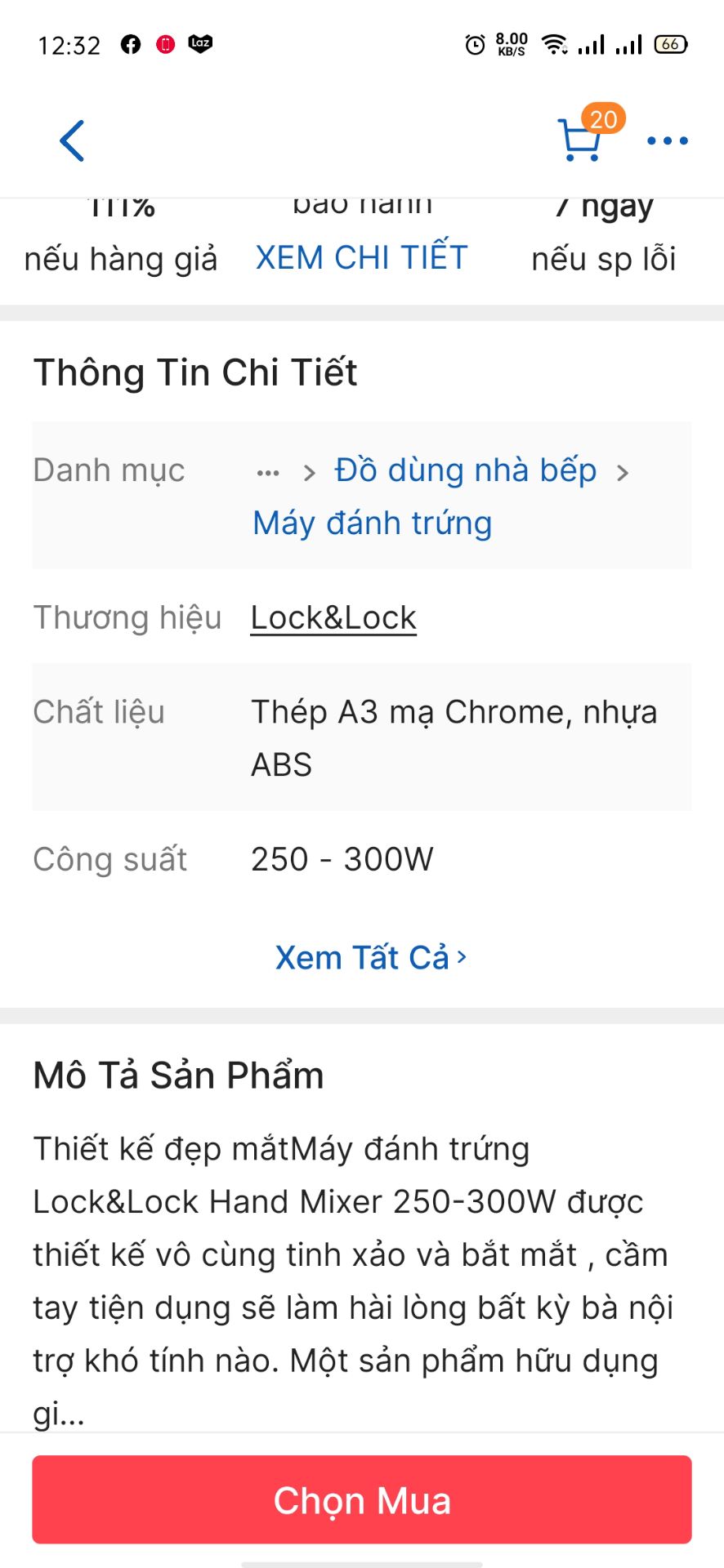The image size is (724, 1568).
Task: Tap the back arrow to return
Action: [70, 140]
